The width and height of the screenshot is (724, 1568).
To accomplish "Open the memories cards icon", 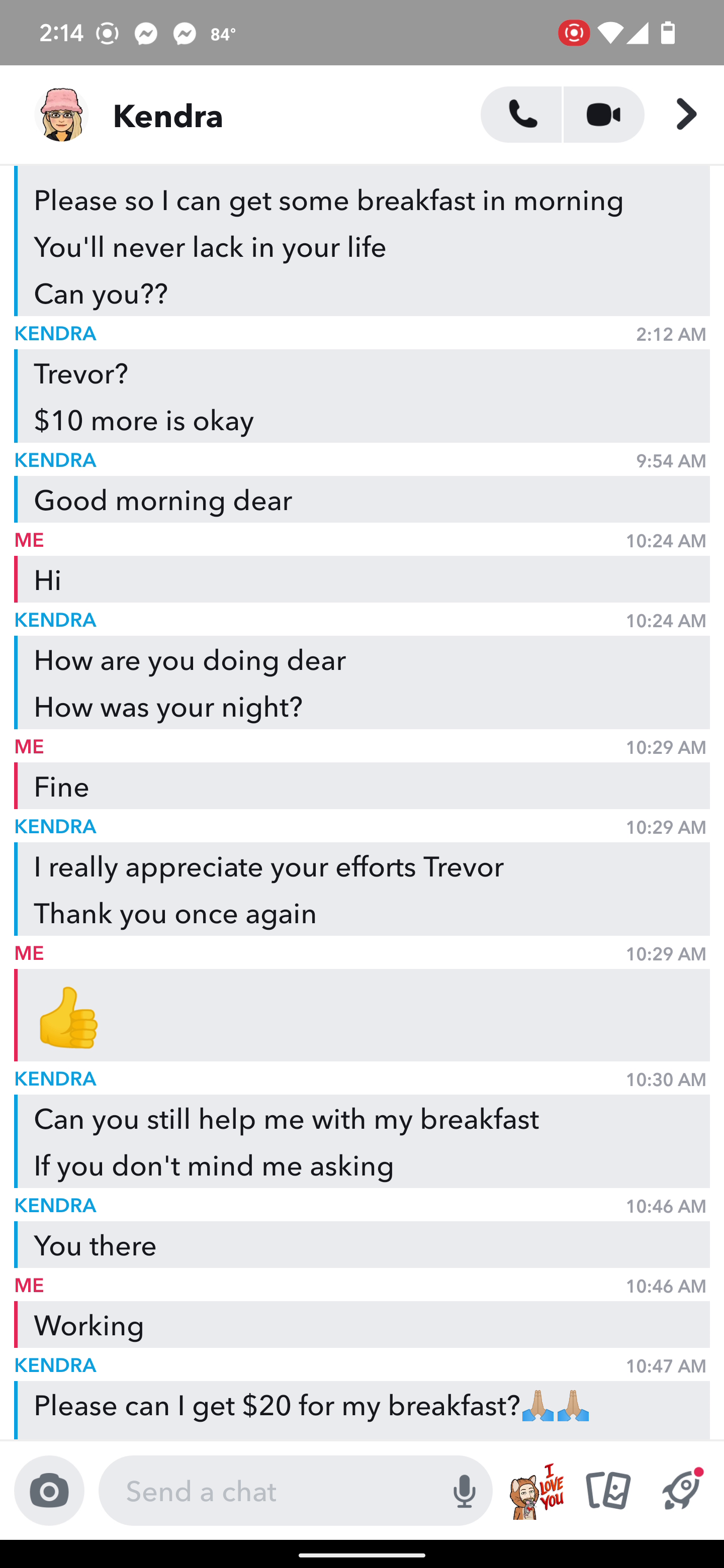I will point(608,1491).
